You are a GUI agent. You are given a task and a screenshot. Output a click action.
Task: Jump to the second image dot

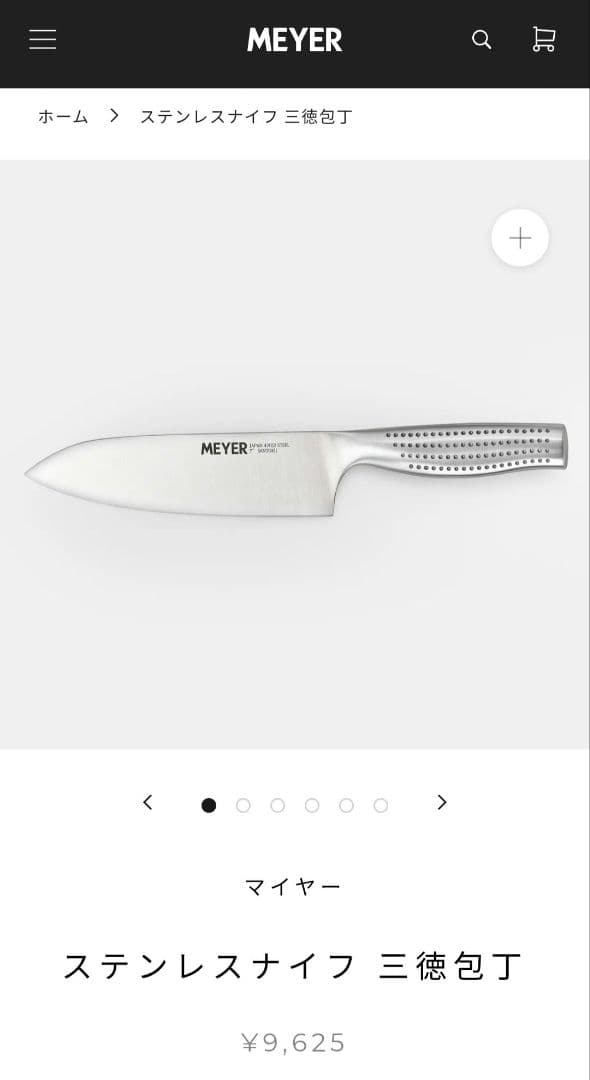click(x=243, y=805)
